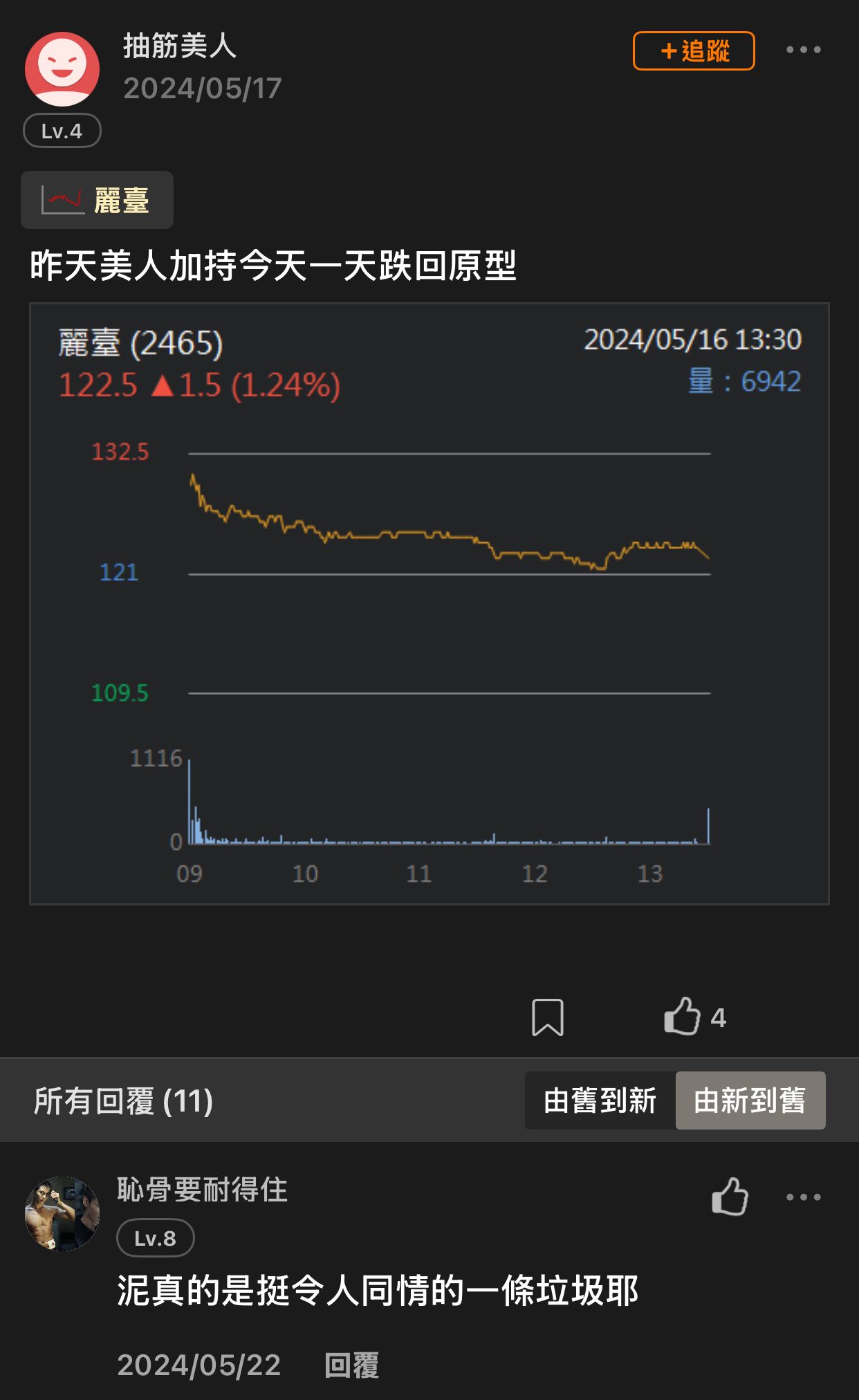Open options for 恥骨要耐得住's comment
859x1400 pixels.
pyautogui.click(x=803, y=1197)
